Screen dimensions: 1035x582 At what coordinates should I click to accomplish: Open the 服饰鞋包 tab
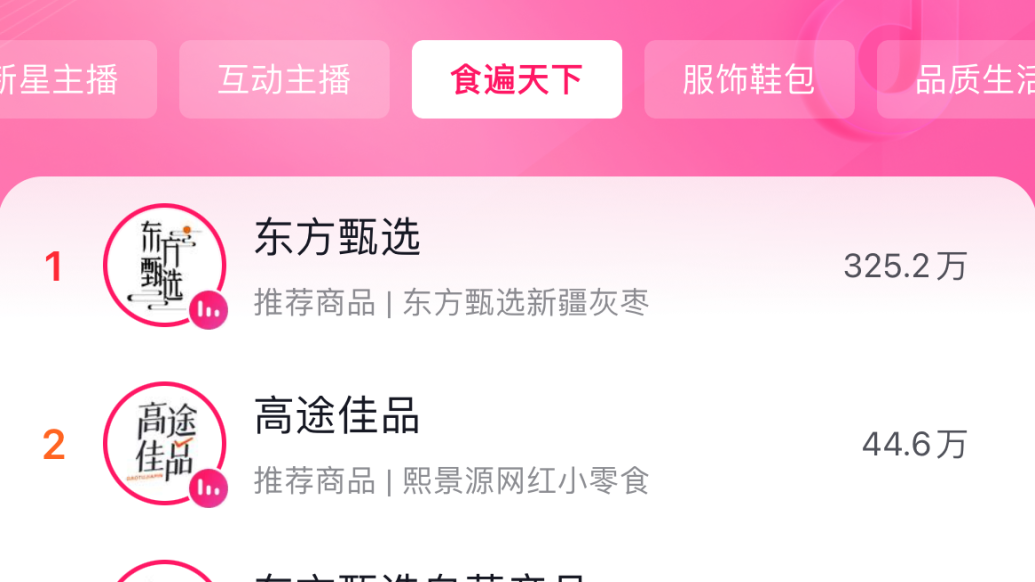click(748, 80)
